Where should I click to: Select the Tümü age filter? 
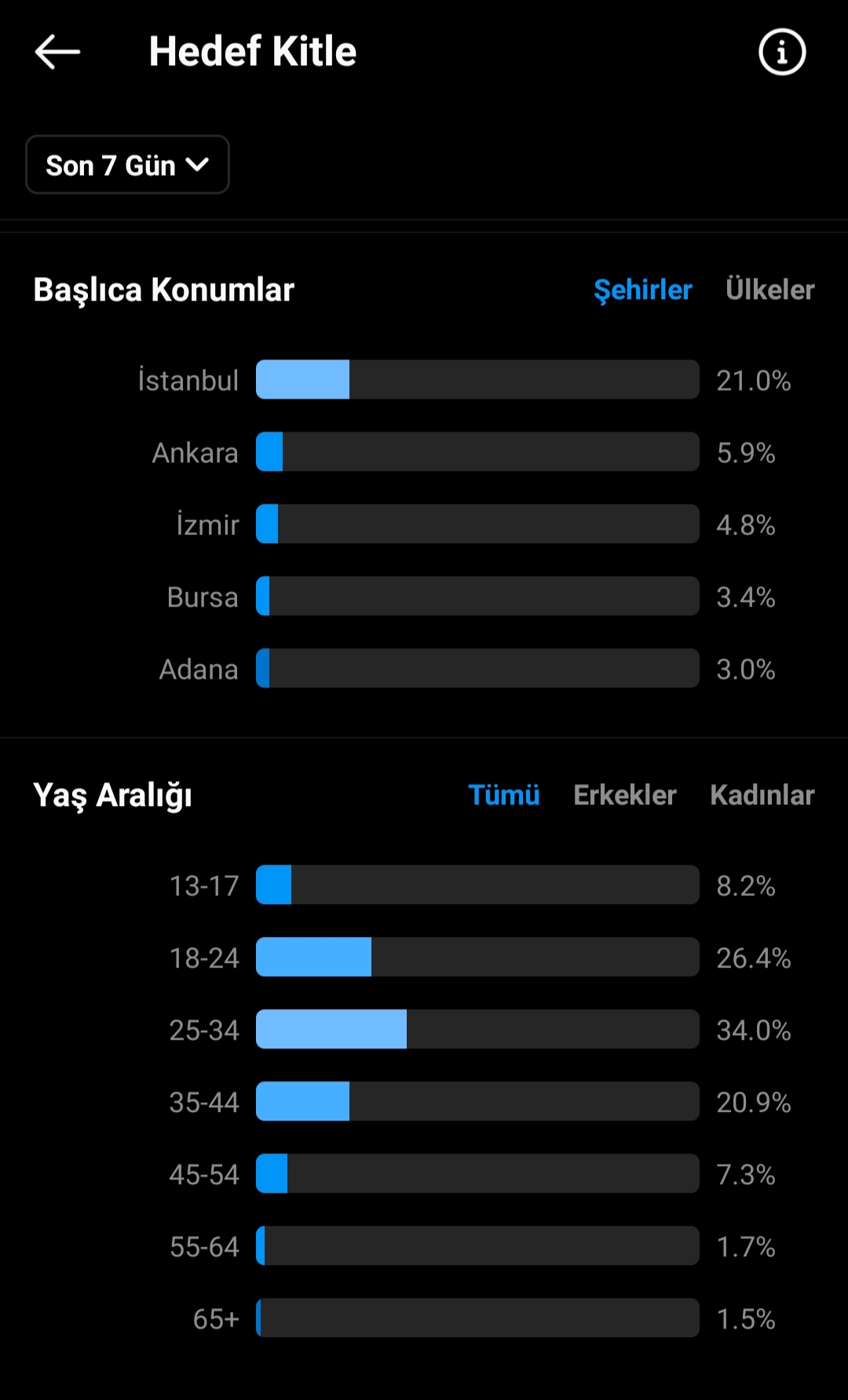503,795
